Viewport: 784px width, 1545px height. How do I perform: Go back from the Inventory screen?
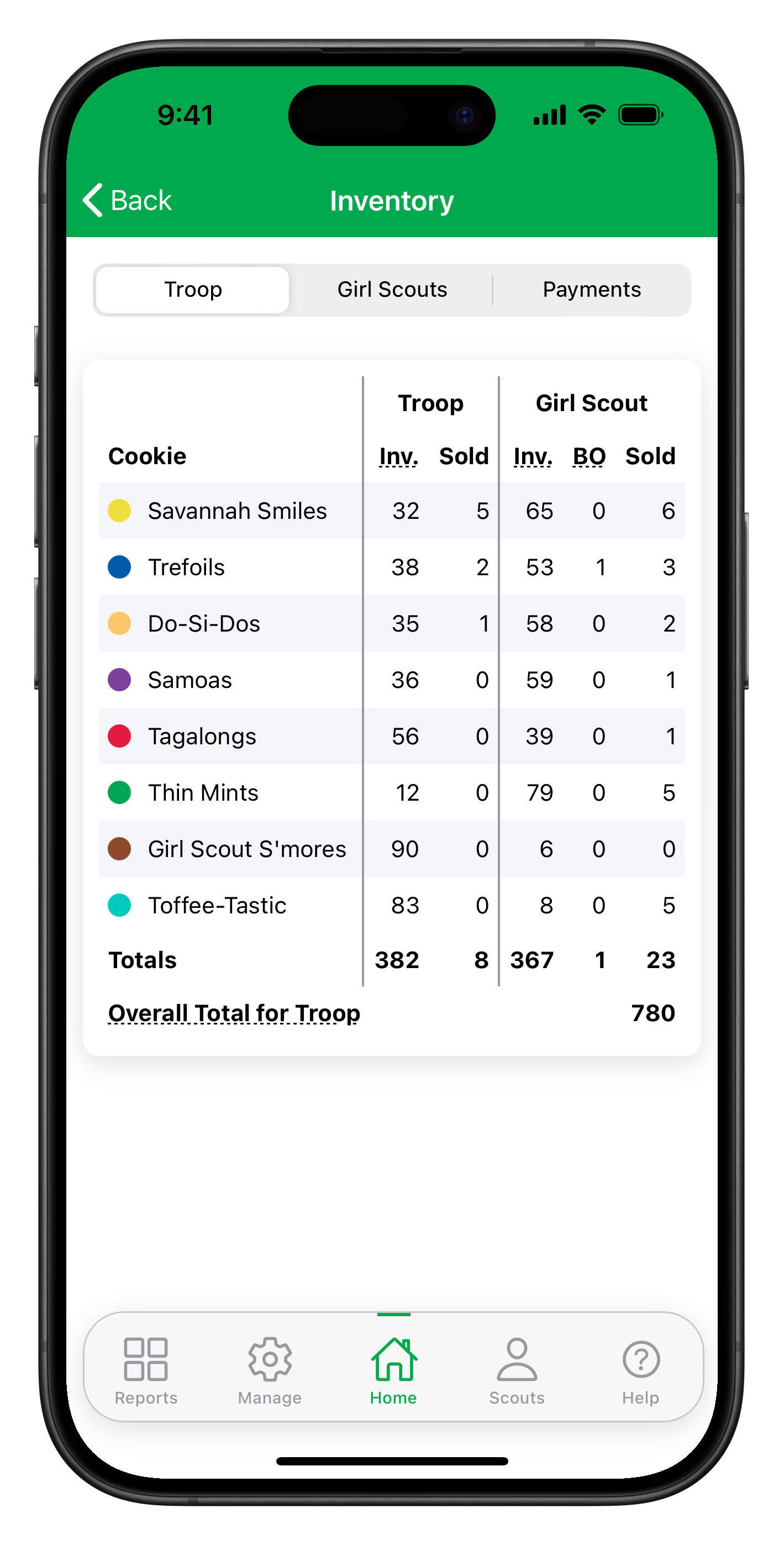point(127,201)
